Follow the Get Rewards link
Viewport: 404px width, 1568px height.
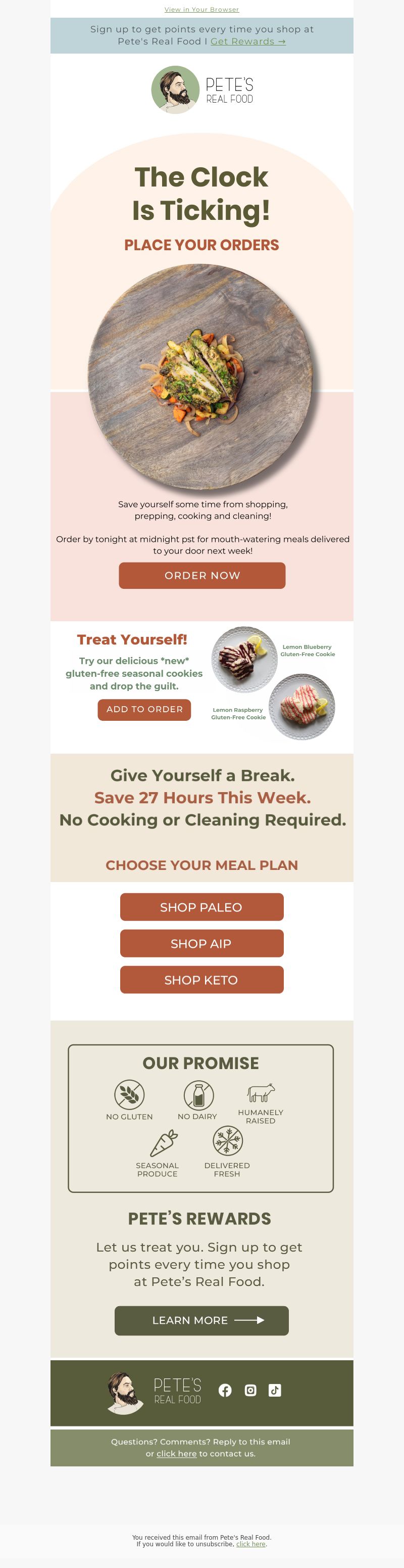coord(247,41)
